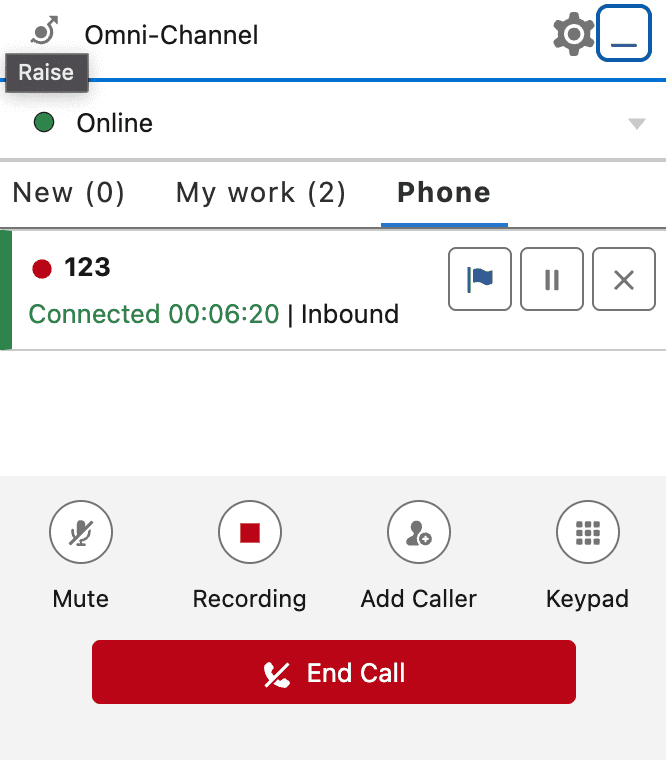Close the call 123 work item

tap(624, 280)
